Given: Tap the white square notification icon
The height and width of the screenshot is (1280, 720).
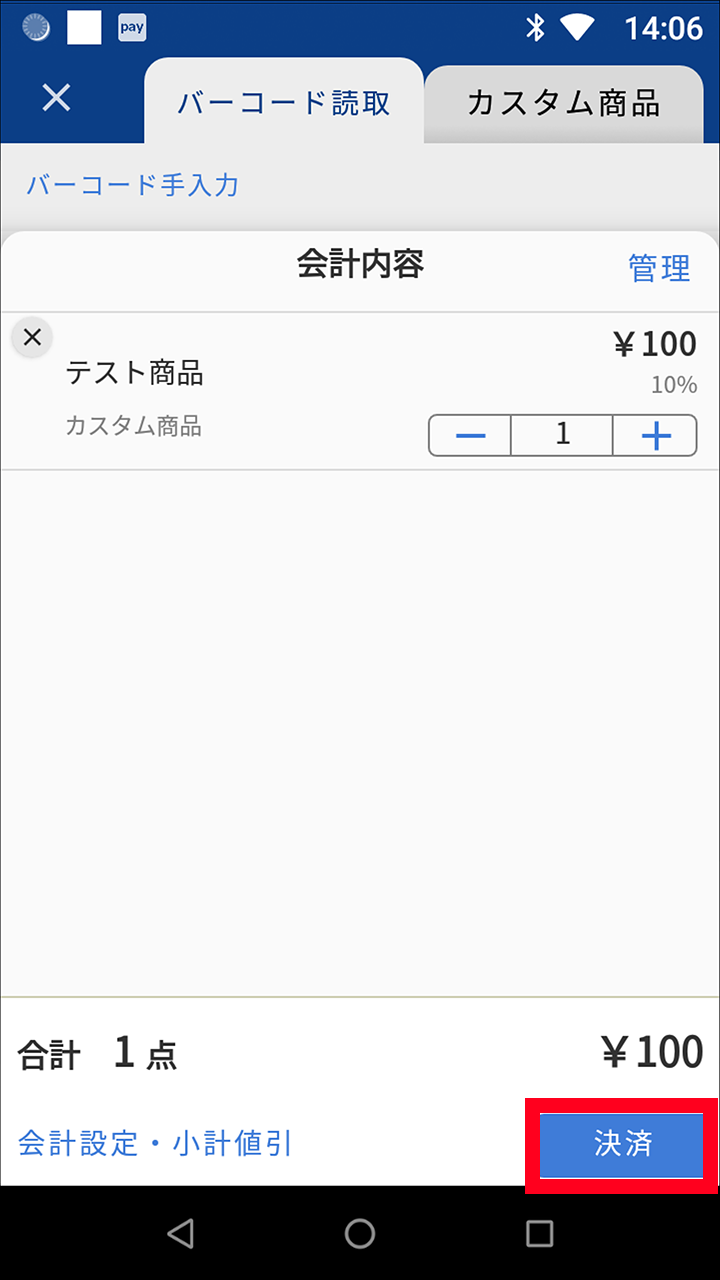Looking at the screenshot, I should 84,27.
